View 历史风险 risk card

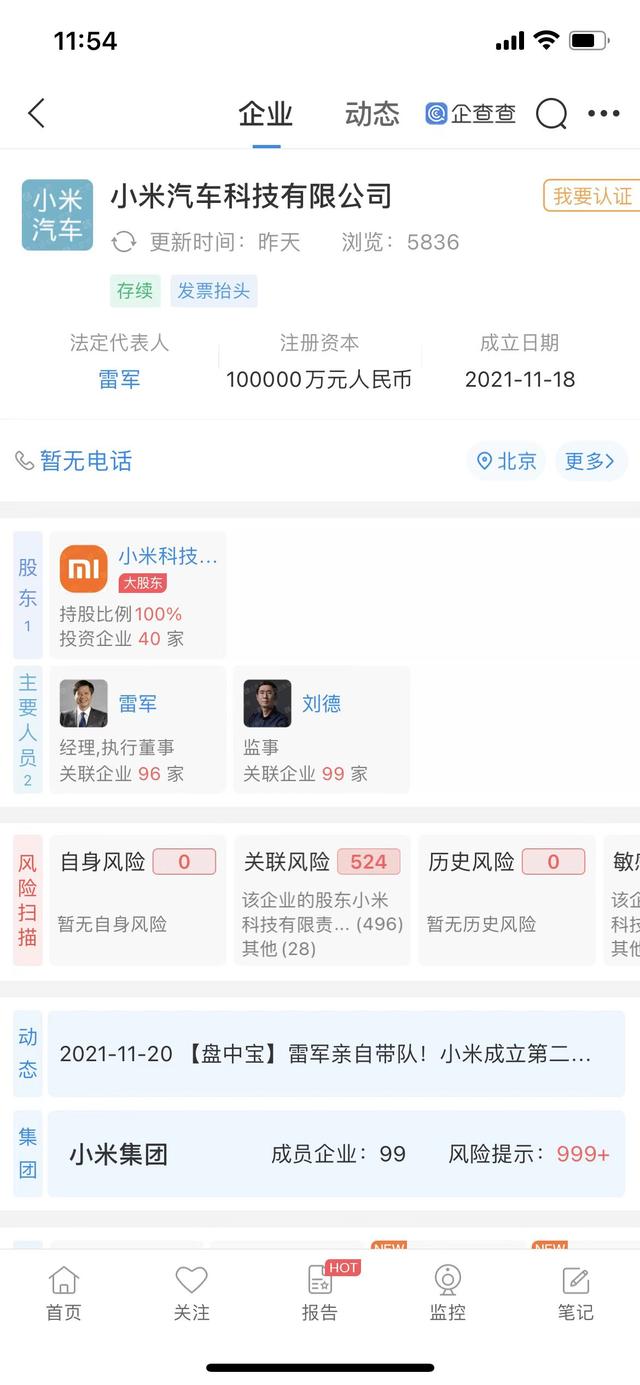[506, 900]
